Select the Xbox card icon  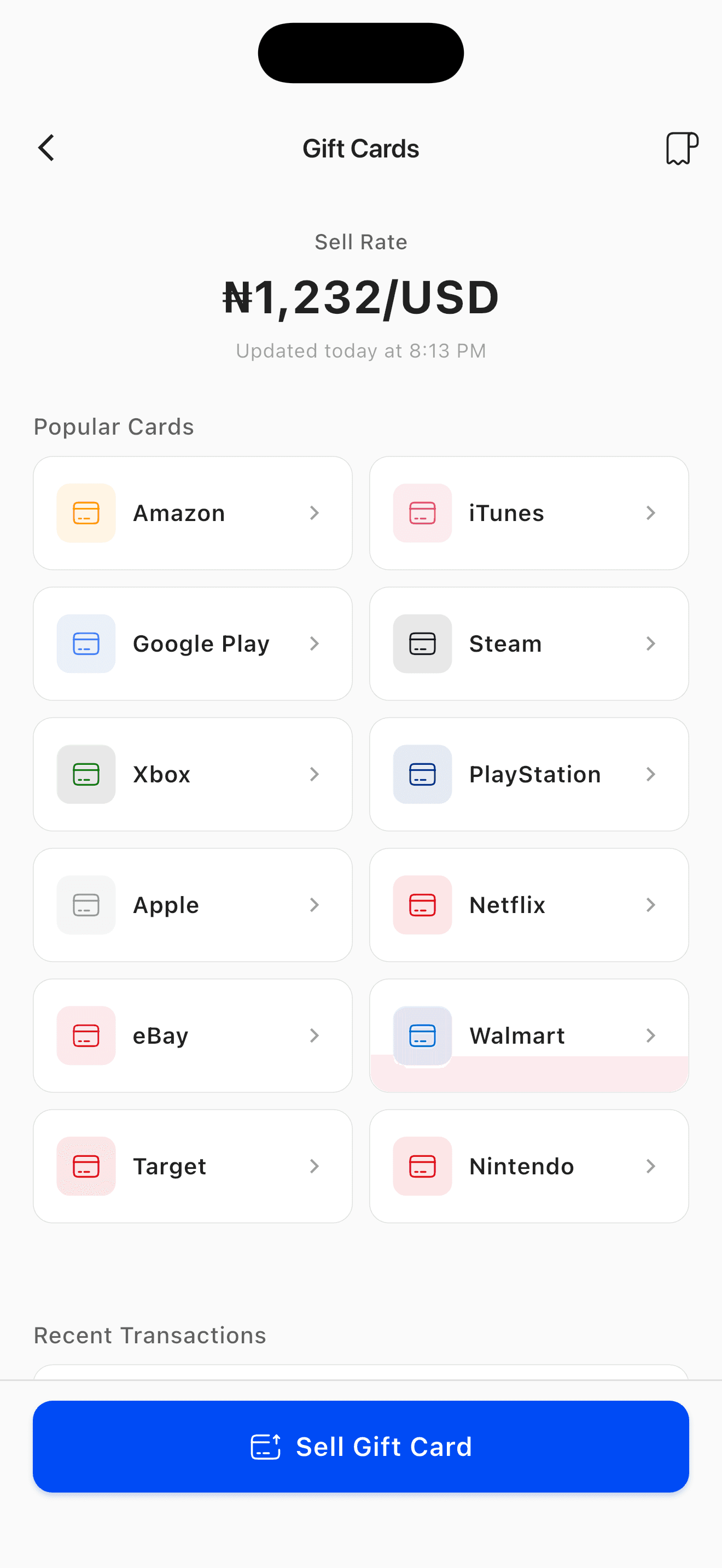(x=86, y=774)
